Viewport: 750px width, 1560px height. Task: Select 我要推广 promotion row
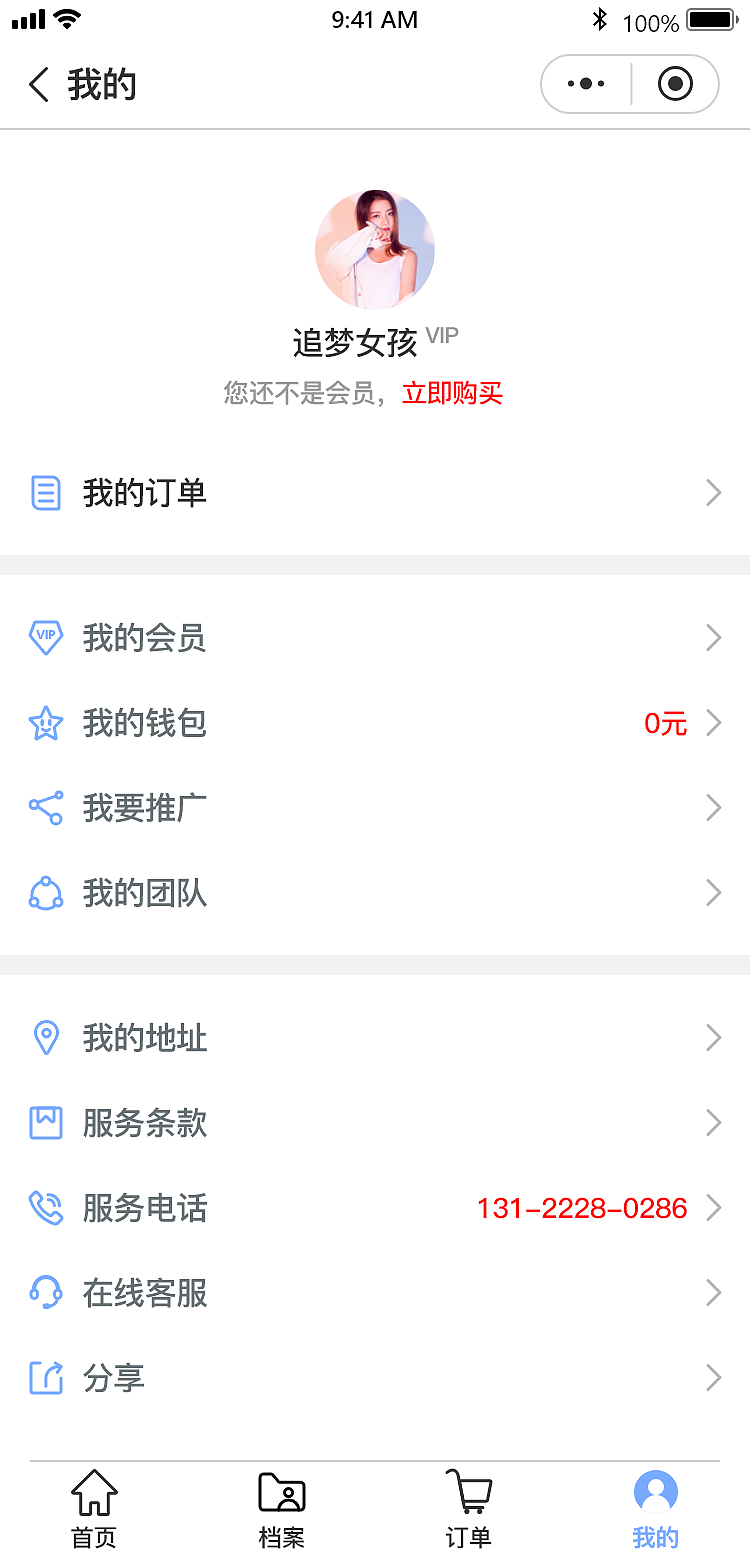pos(375,808)
